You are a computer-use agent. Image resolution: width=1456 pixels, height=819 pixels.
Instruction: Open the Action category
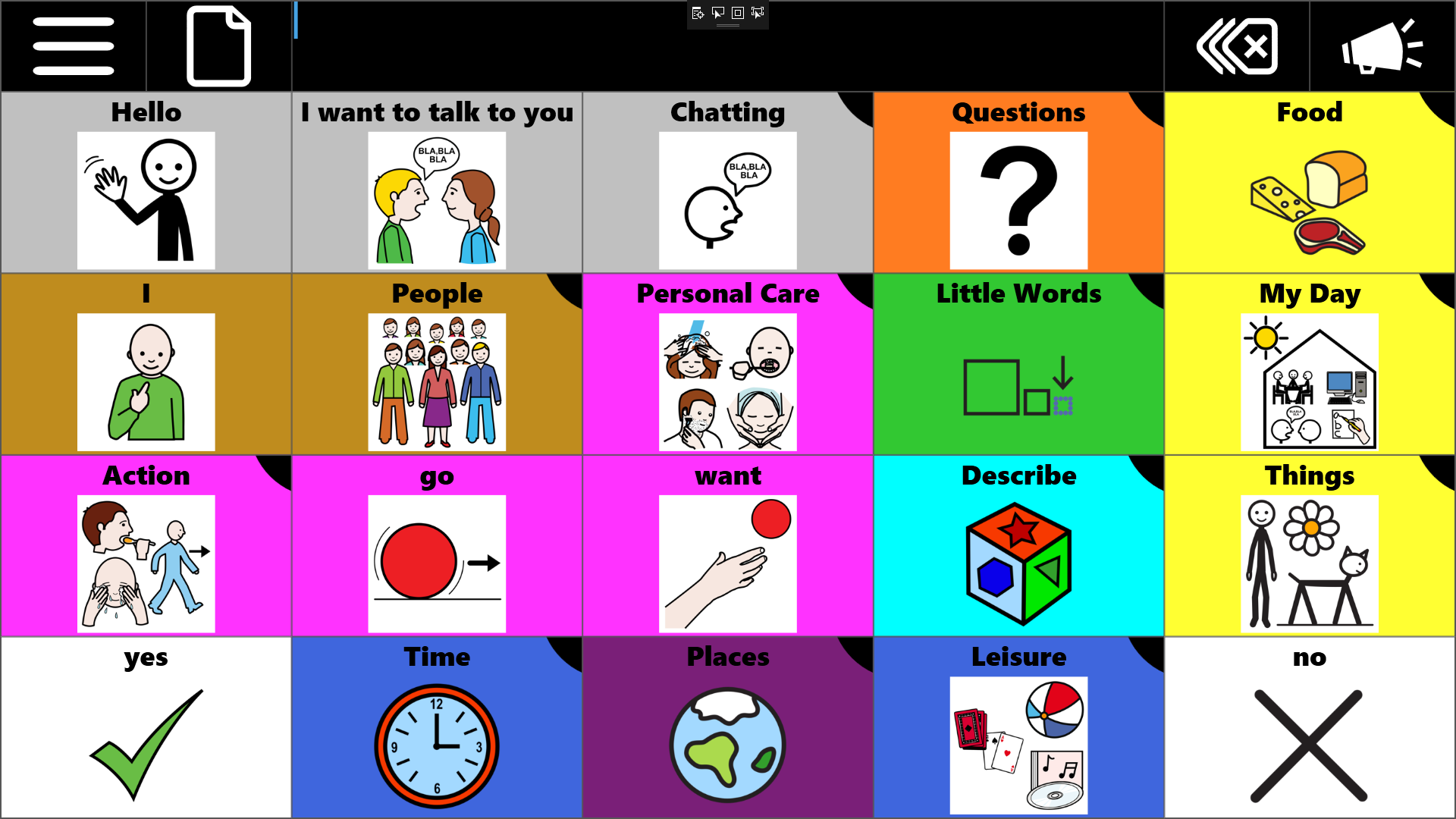pyautogui.click(x=146, y=546)
